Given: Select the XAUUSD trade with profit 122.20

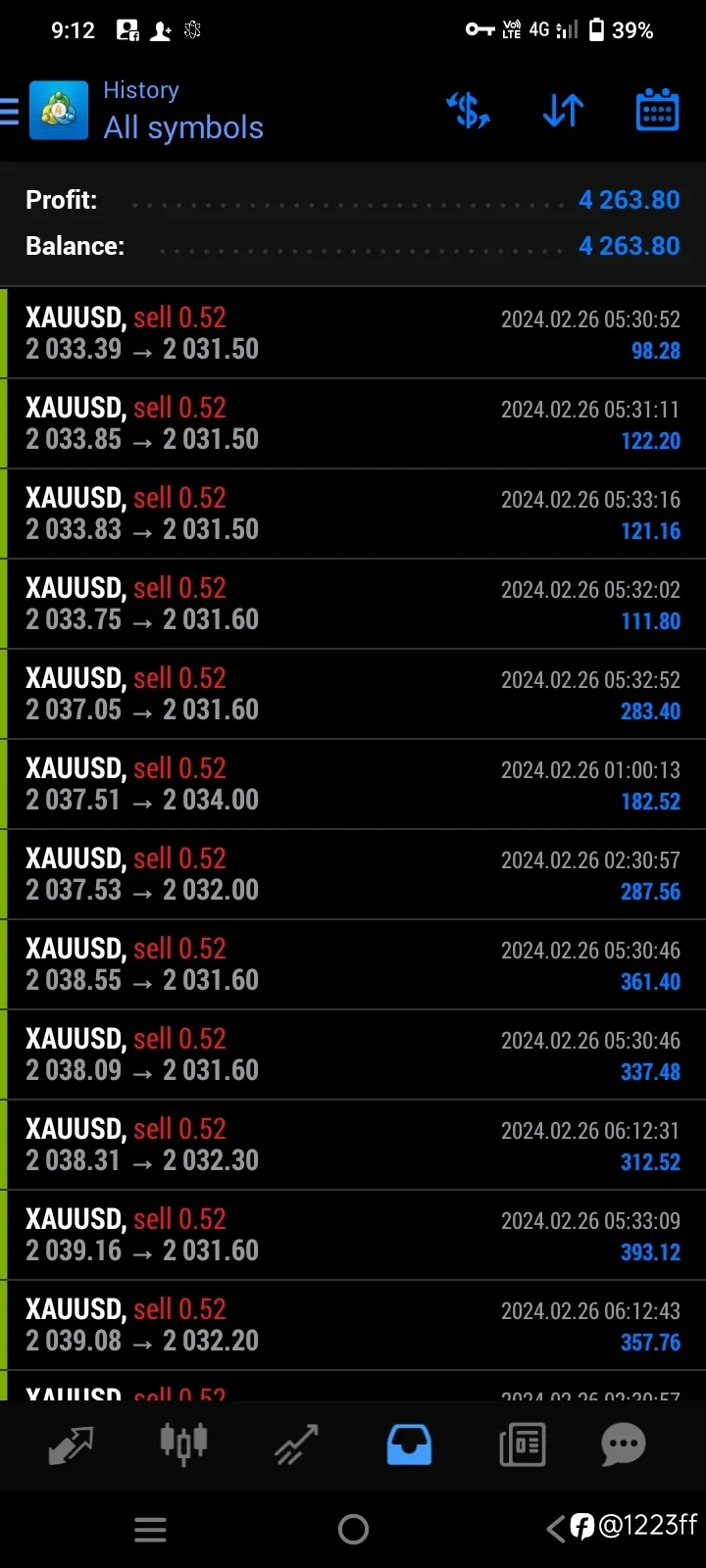Looking at the screenshot, I should tap(353, 423).
